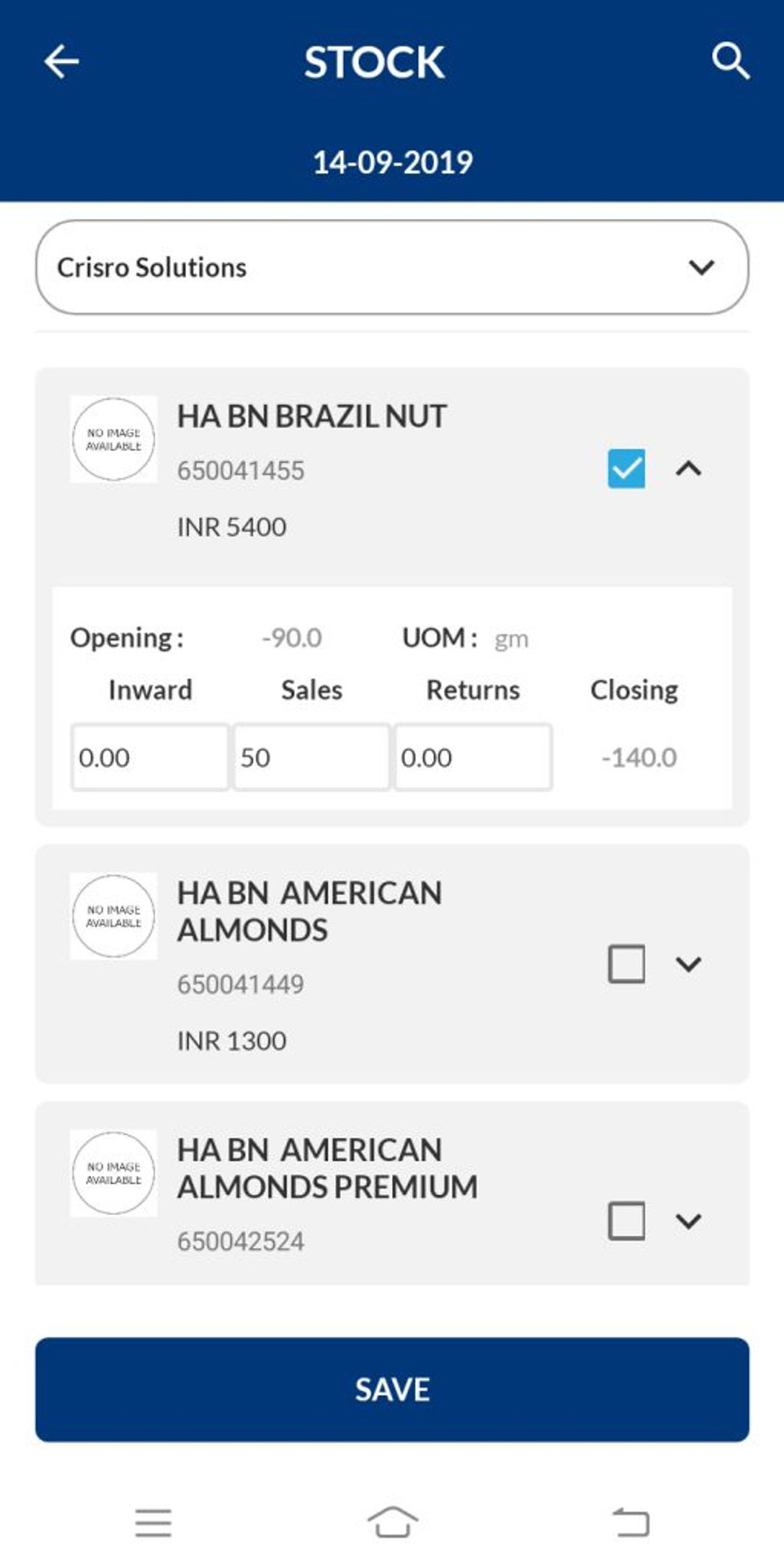The width and height of the screenshot is (784, 1568).
Task: Open the Crisro Solutions dropdown
Action: [392, 267]
